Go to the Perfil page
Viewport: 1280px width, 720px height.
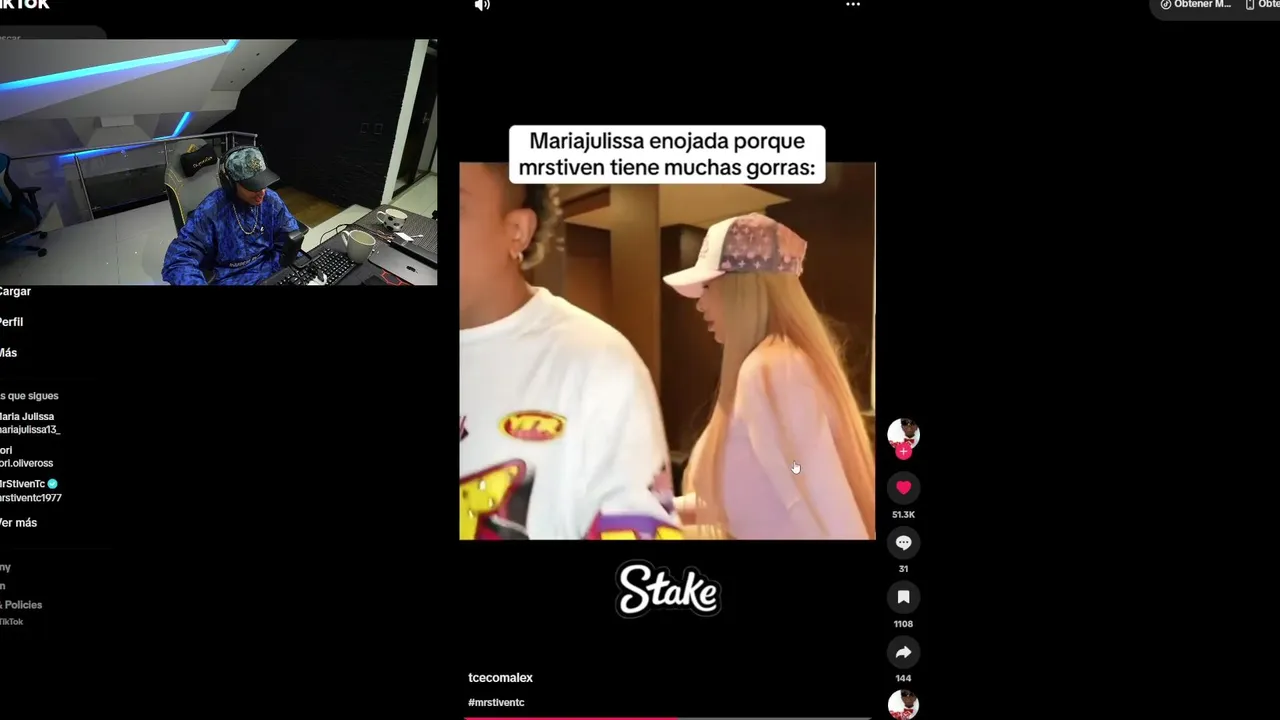point(12,322)
